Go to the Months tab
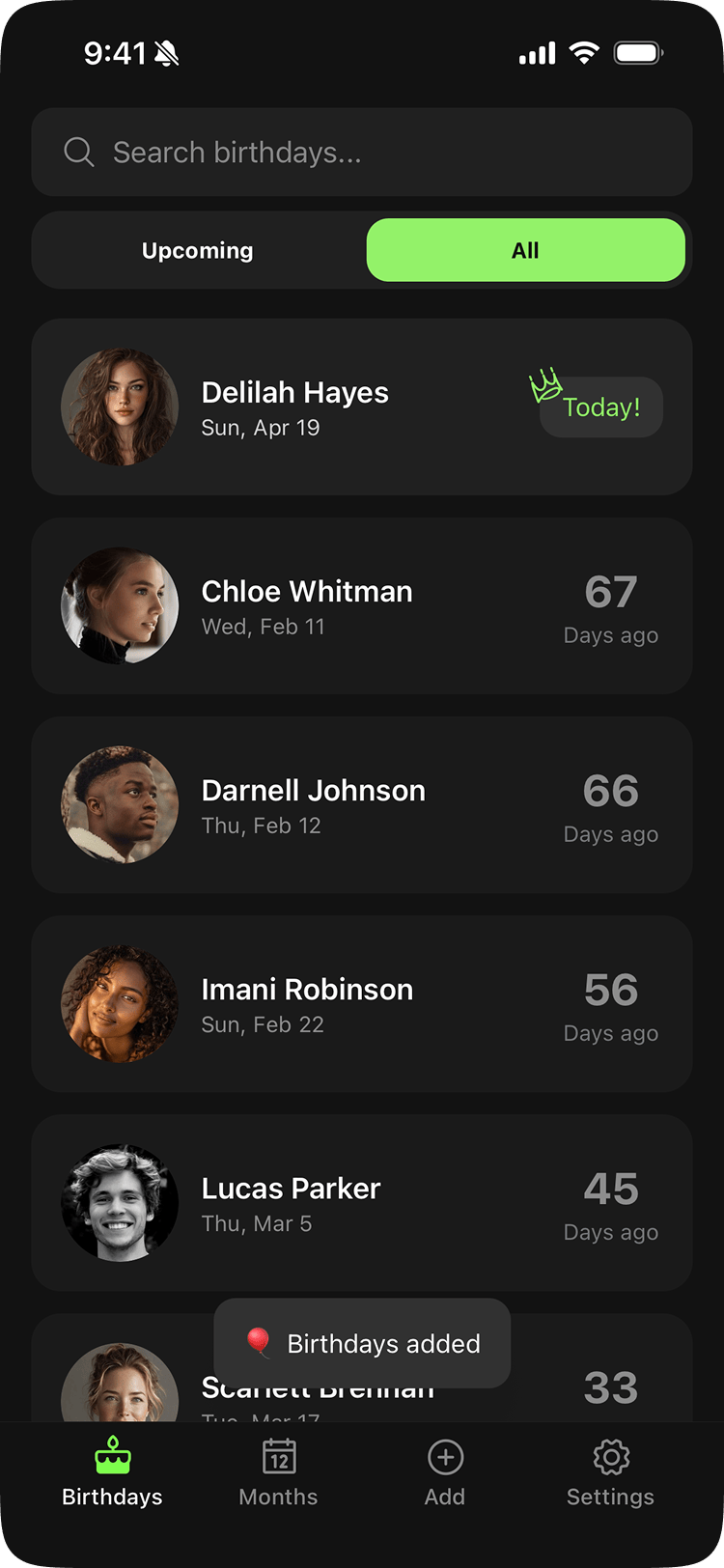 (278, 1472)
